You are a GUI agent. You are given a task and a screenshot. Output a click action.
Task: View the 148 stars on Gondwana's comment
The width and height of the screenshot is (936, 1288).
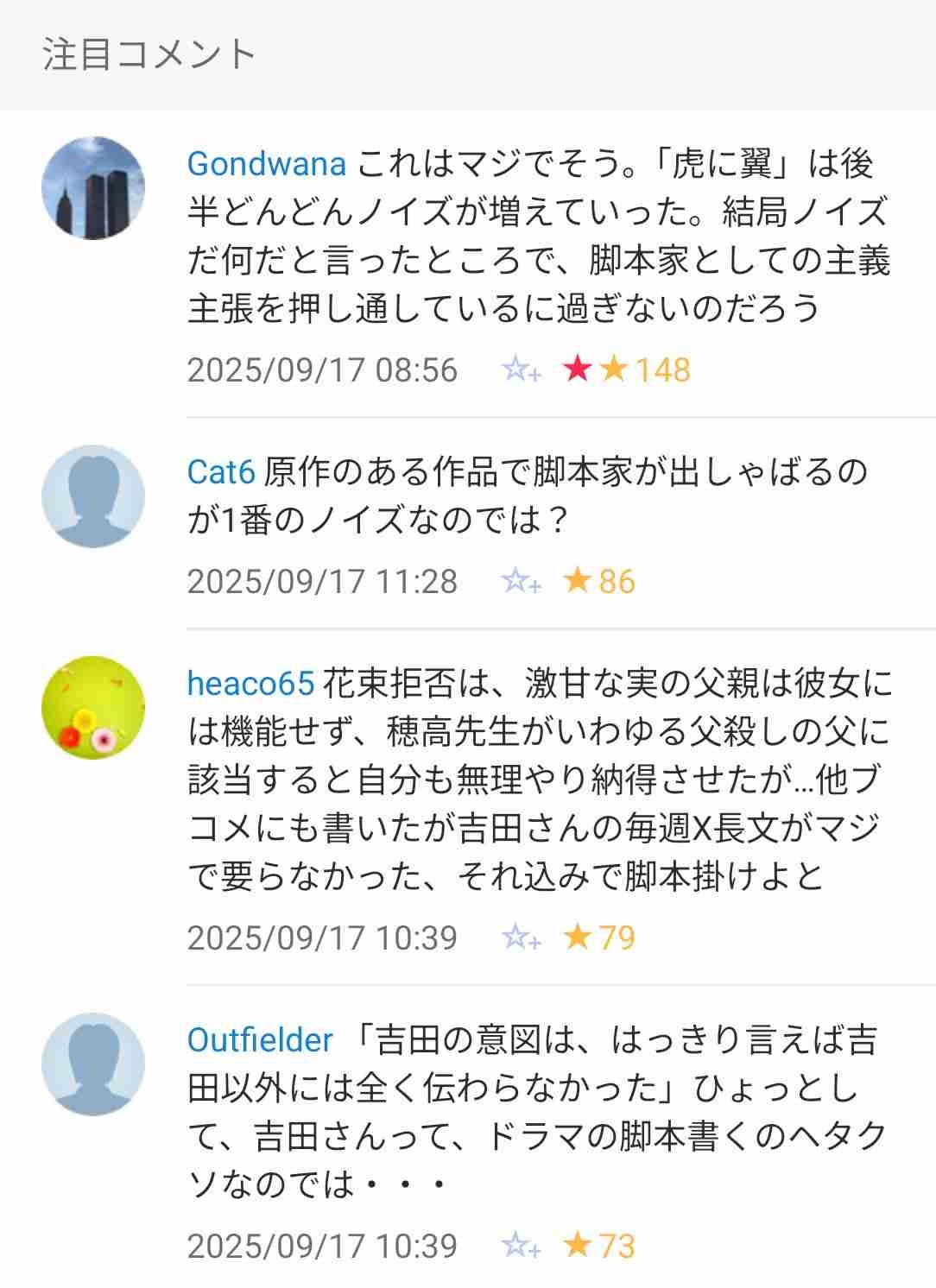point(627,370)
